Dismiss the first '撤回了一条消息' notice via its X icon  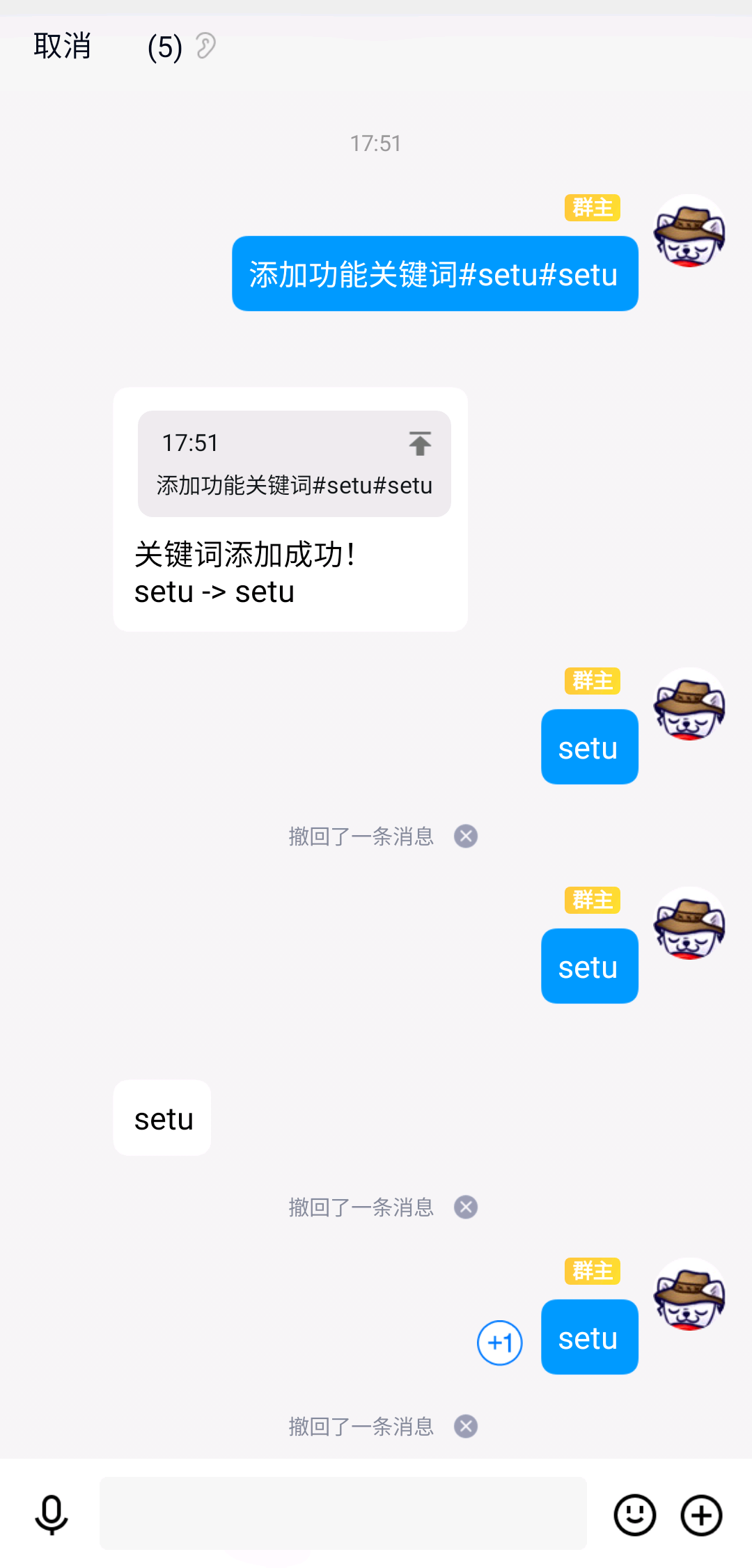[465, 836]
